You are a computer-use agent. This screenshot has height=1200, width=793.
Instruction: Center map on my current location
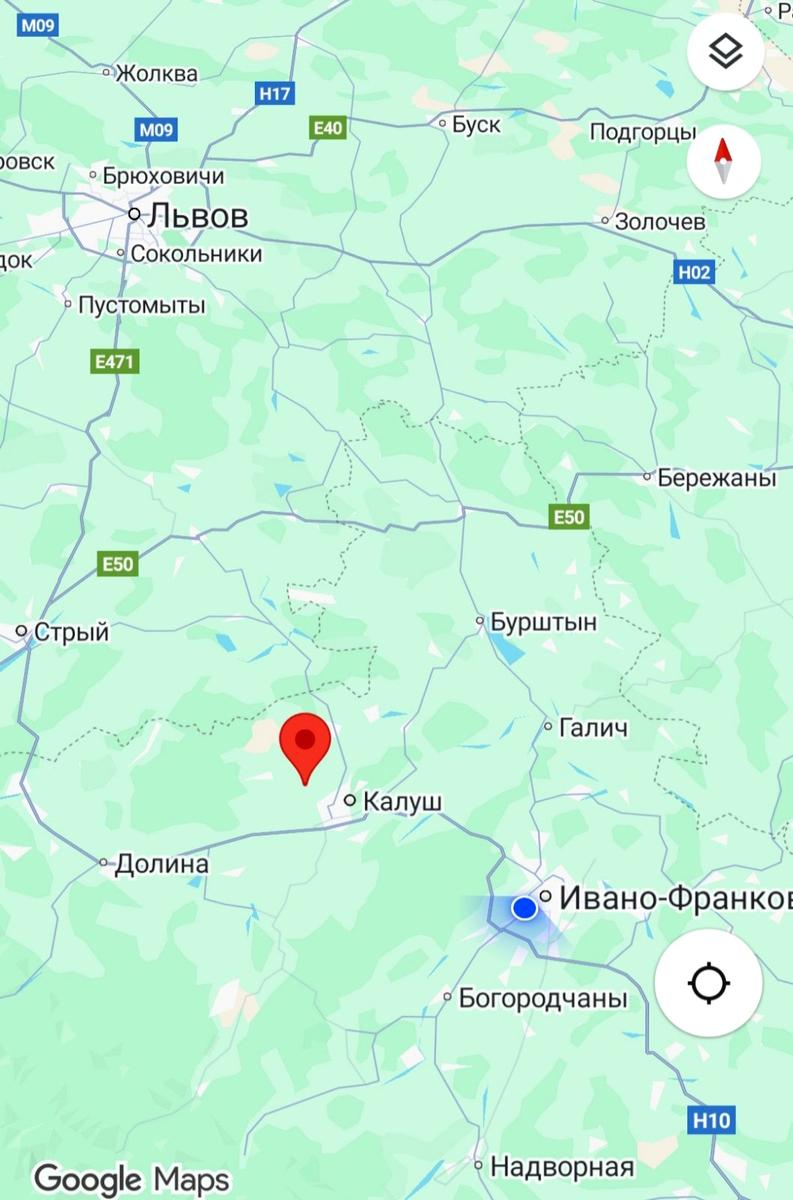pos(708,983)
